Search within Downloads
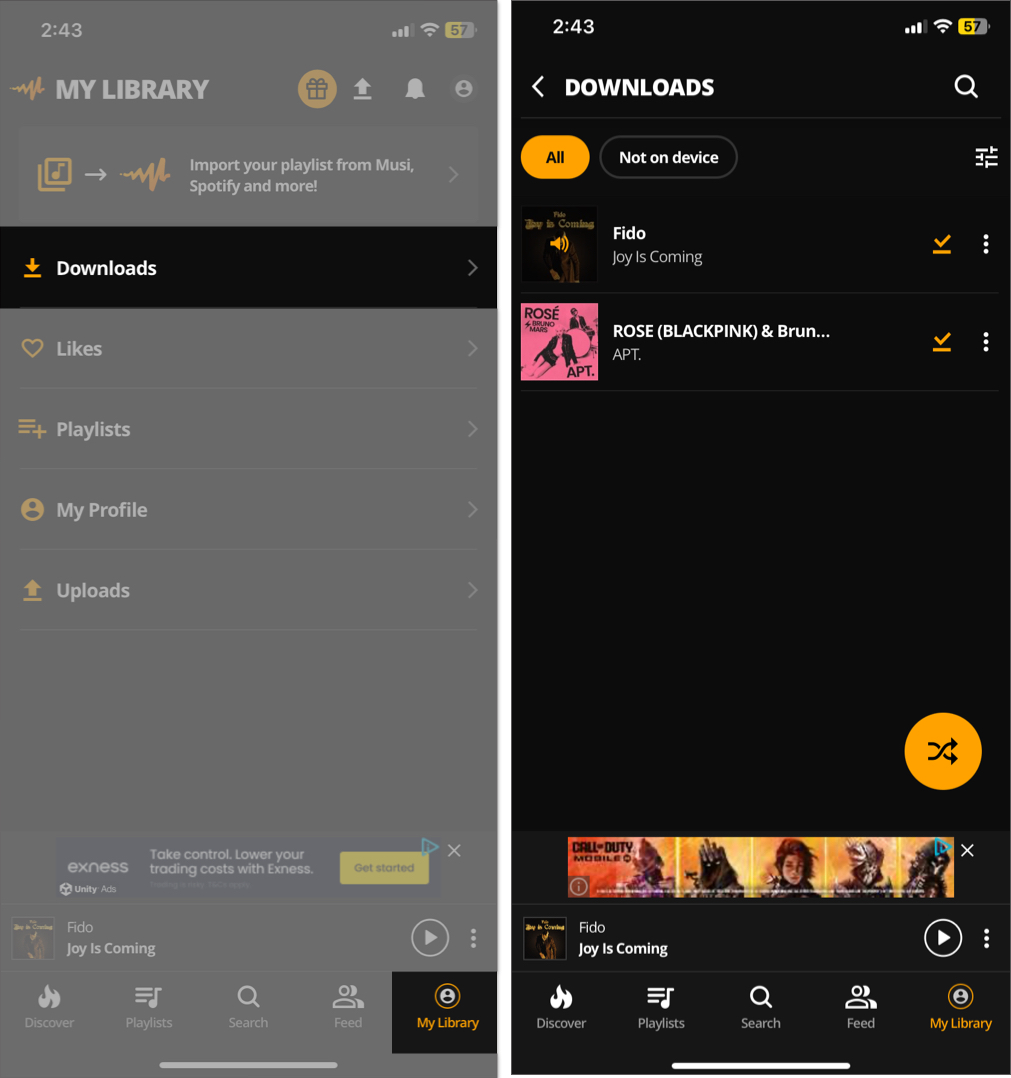The height and width of the screenshot is (1078, 1011). coord(966,87)
